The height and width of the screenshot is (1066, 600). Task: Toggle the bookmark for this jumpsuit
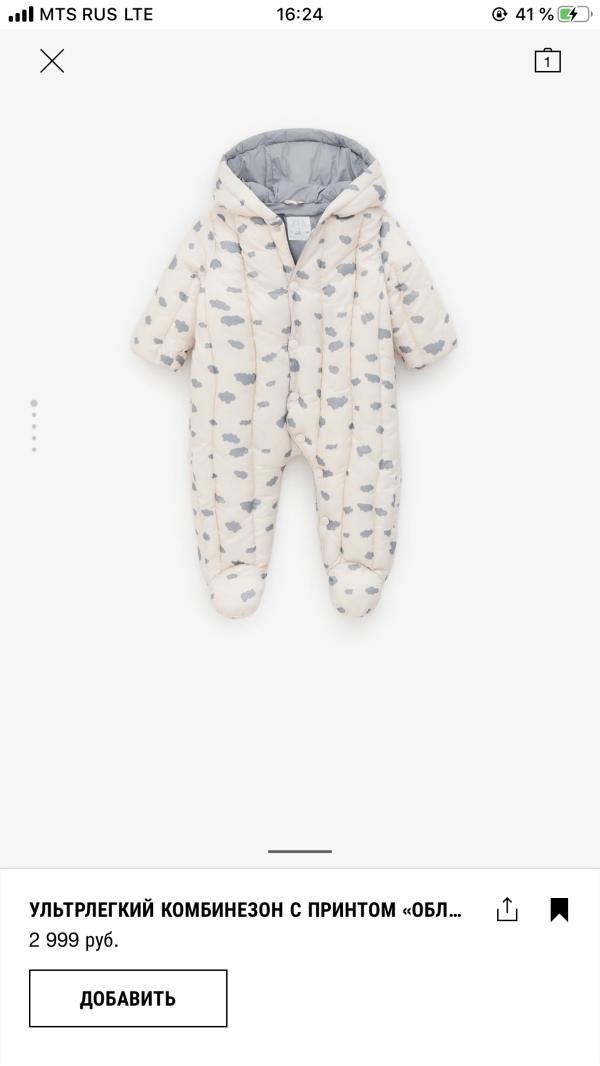559,909
